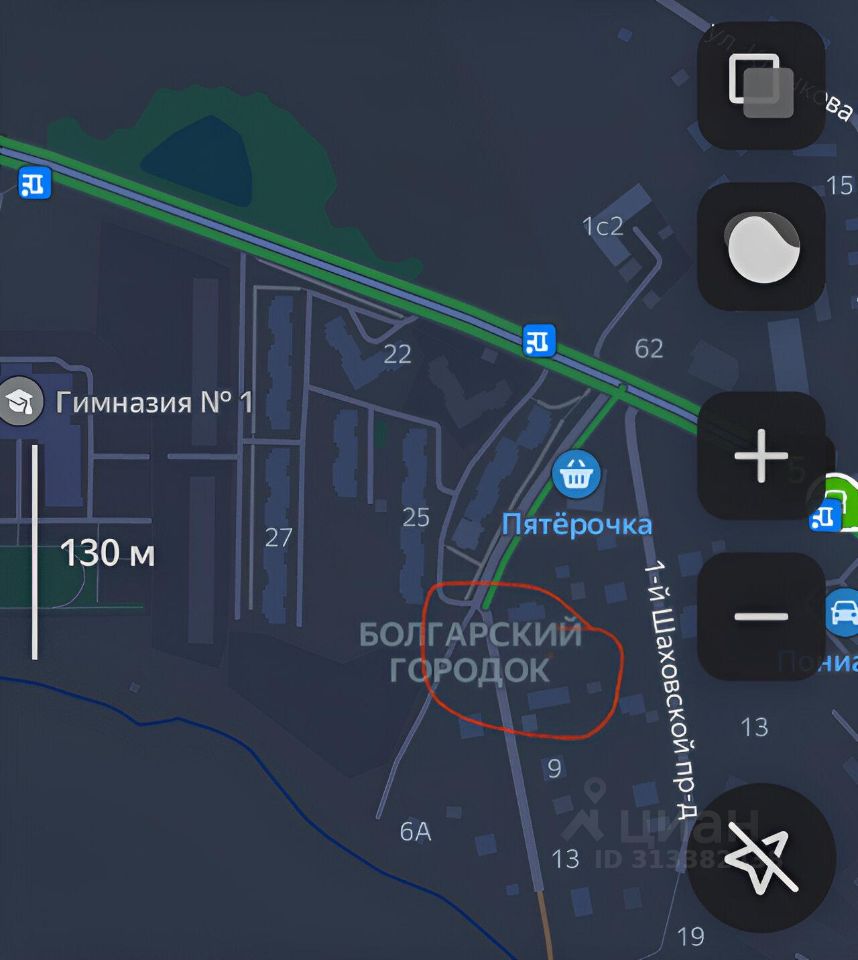The width and height of the screenshot is (858, 960).
Task: Open the Гимназия № 1 place marker
Action: click(x=20, y=402)
